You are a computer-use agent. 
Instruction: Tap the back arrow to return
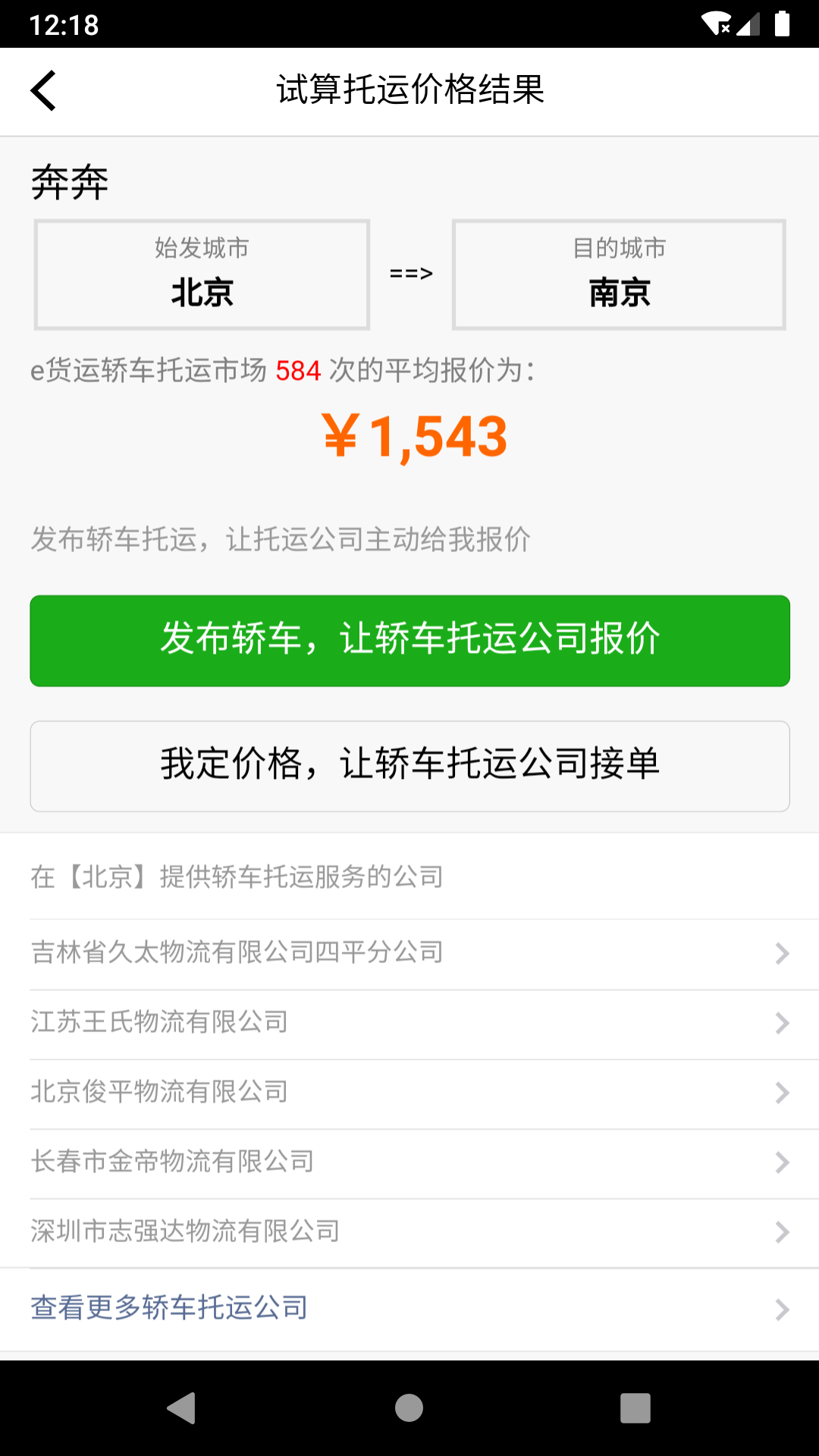click(43, 90)
